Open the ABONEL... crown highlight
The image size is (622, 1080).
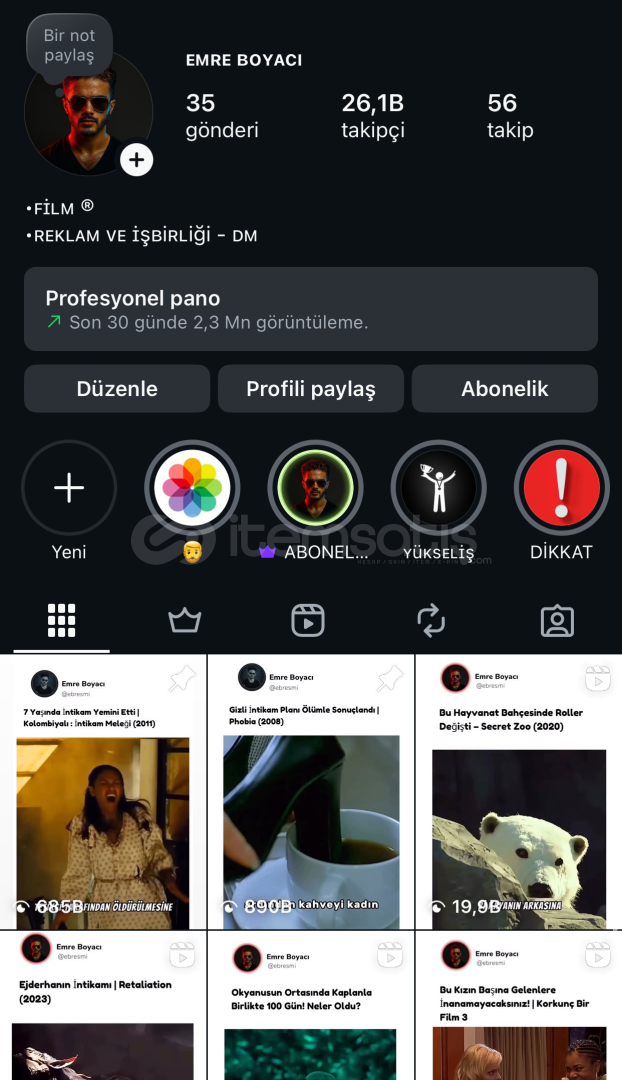[315, 488]
